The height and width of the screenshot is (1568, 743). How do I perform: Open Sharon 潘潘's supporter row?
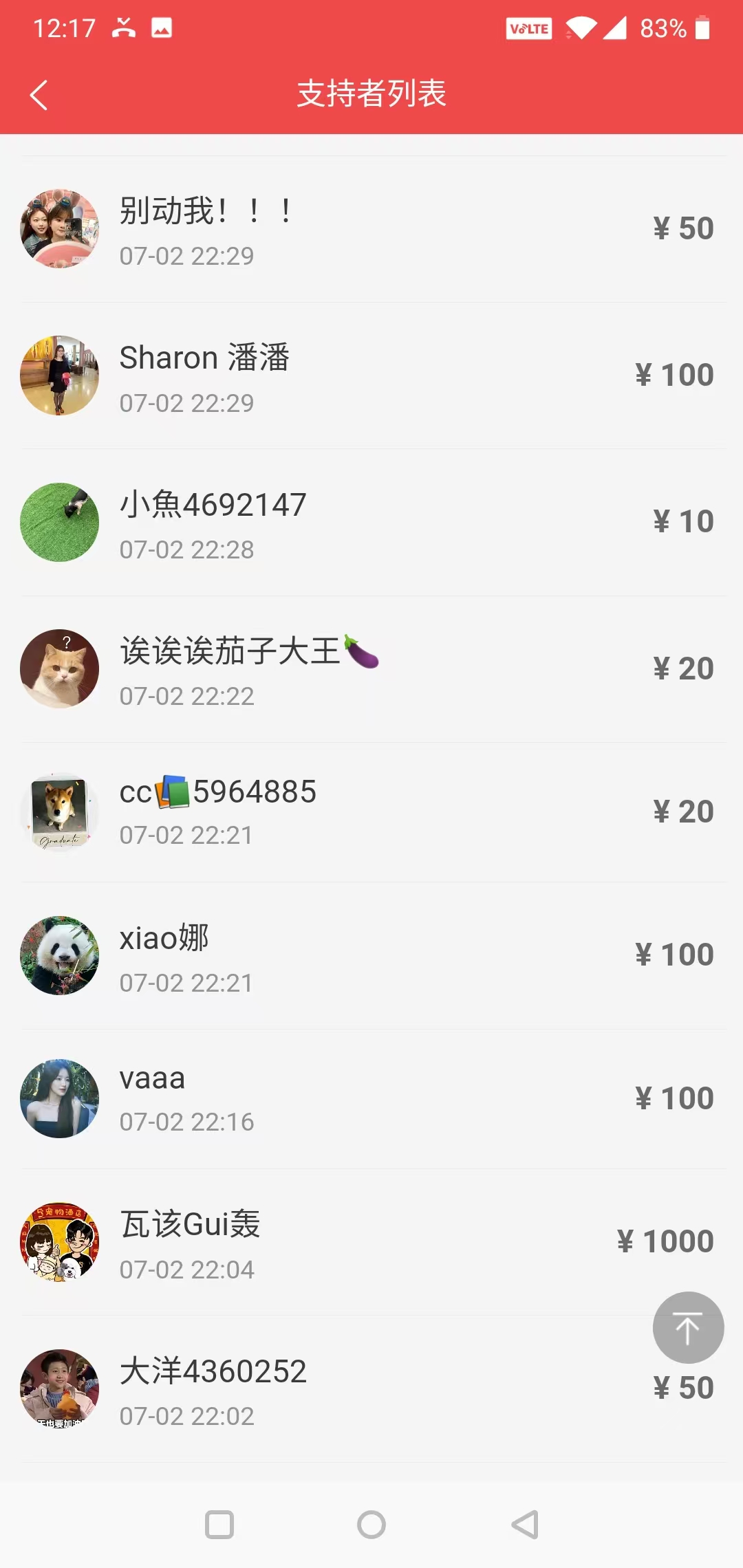[371, 375]
